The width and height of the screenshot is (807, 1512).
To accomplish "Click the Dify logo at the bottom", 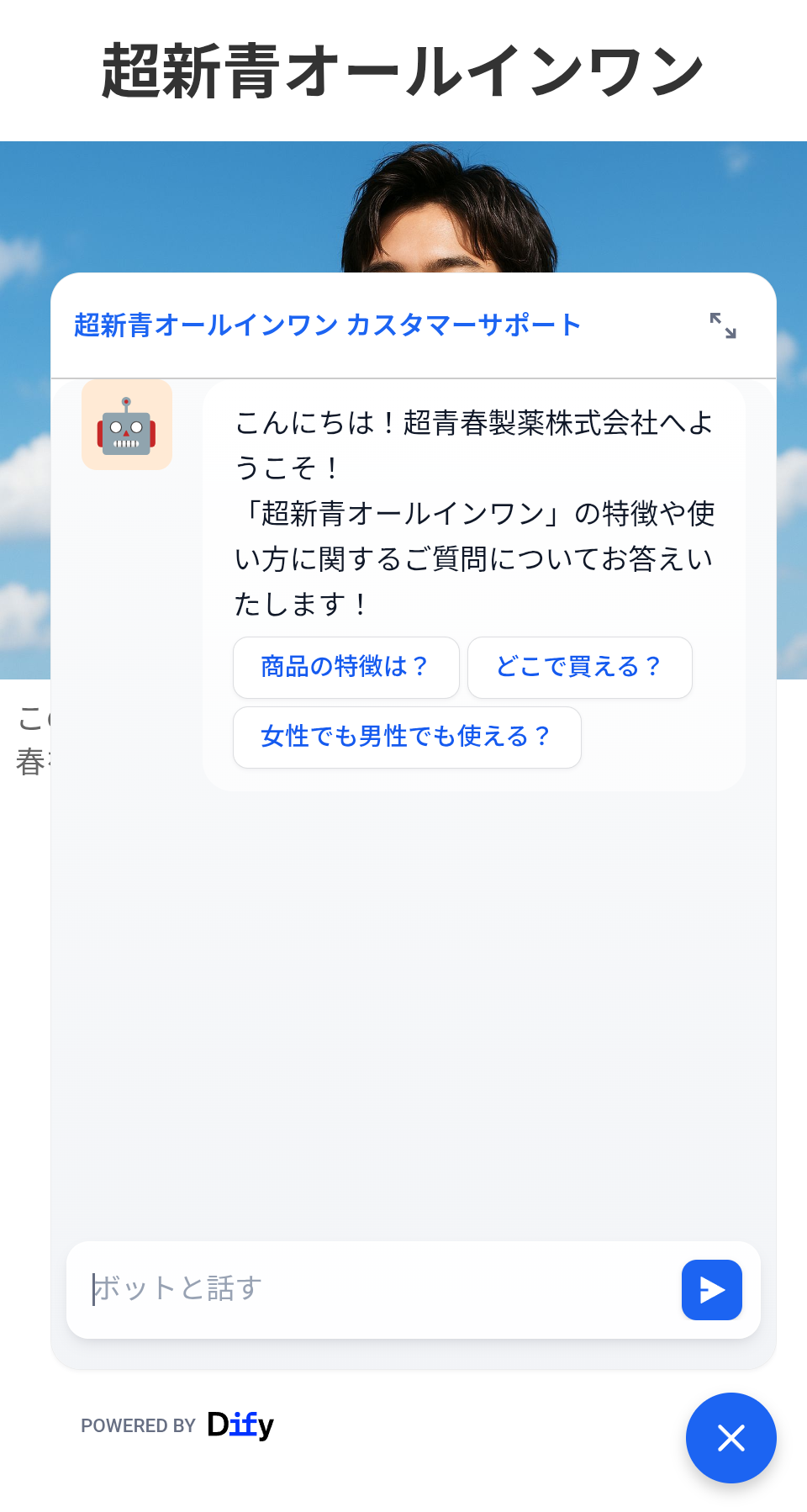I will click(x=240, y=1425).
